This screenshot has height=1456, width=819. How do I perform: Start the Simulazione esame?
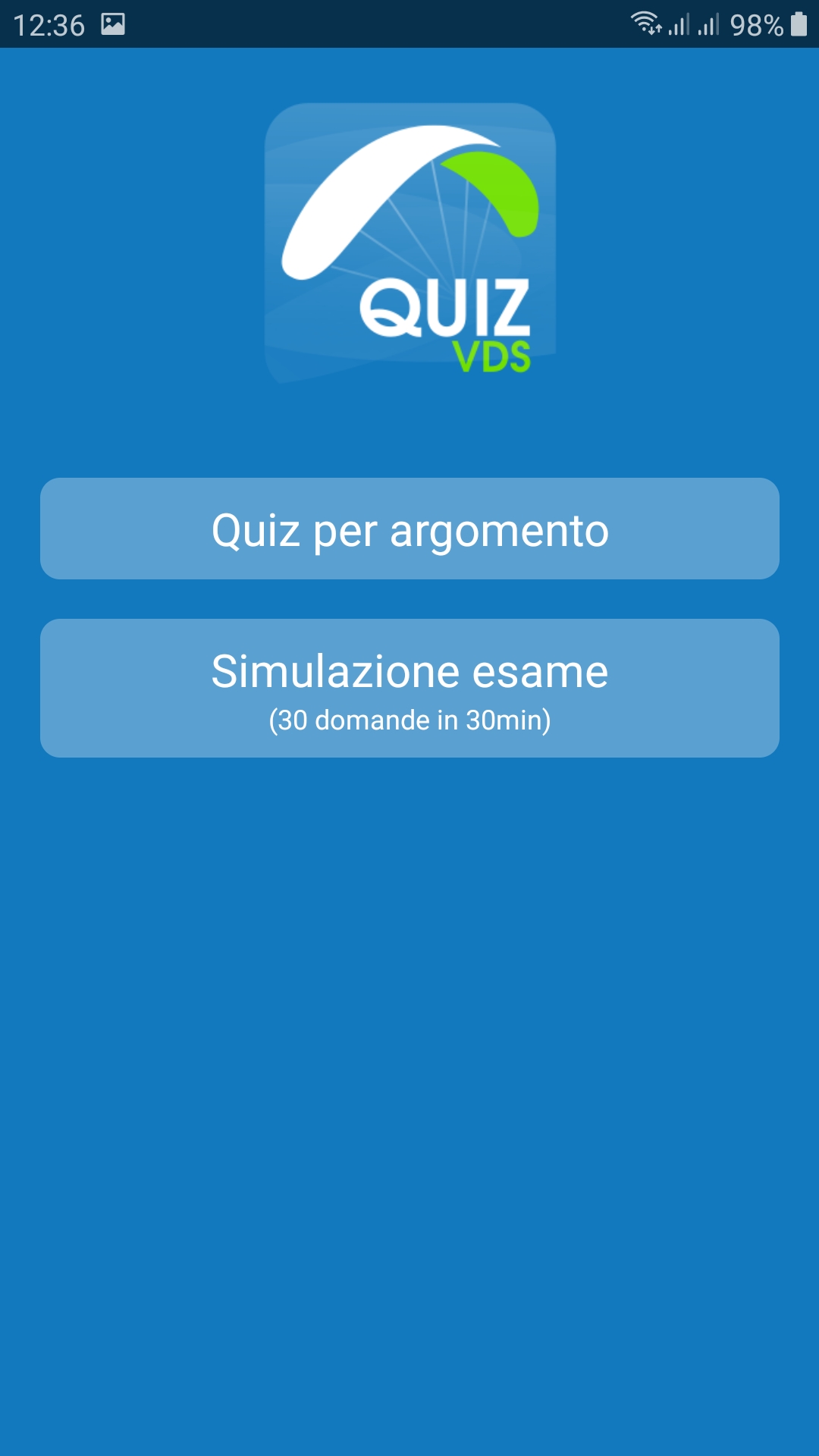pyautogui.click(x=409, y=688)
